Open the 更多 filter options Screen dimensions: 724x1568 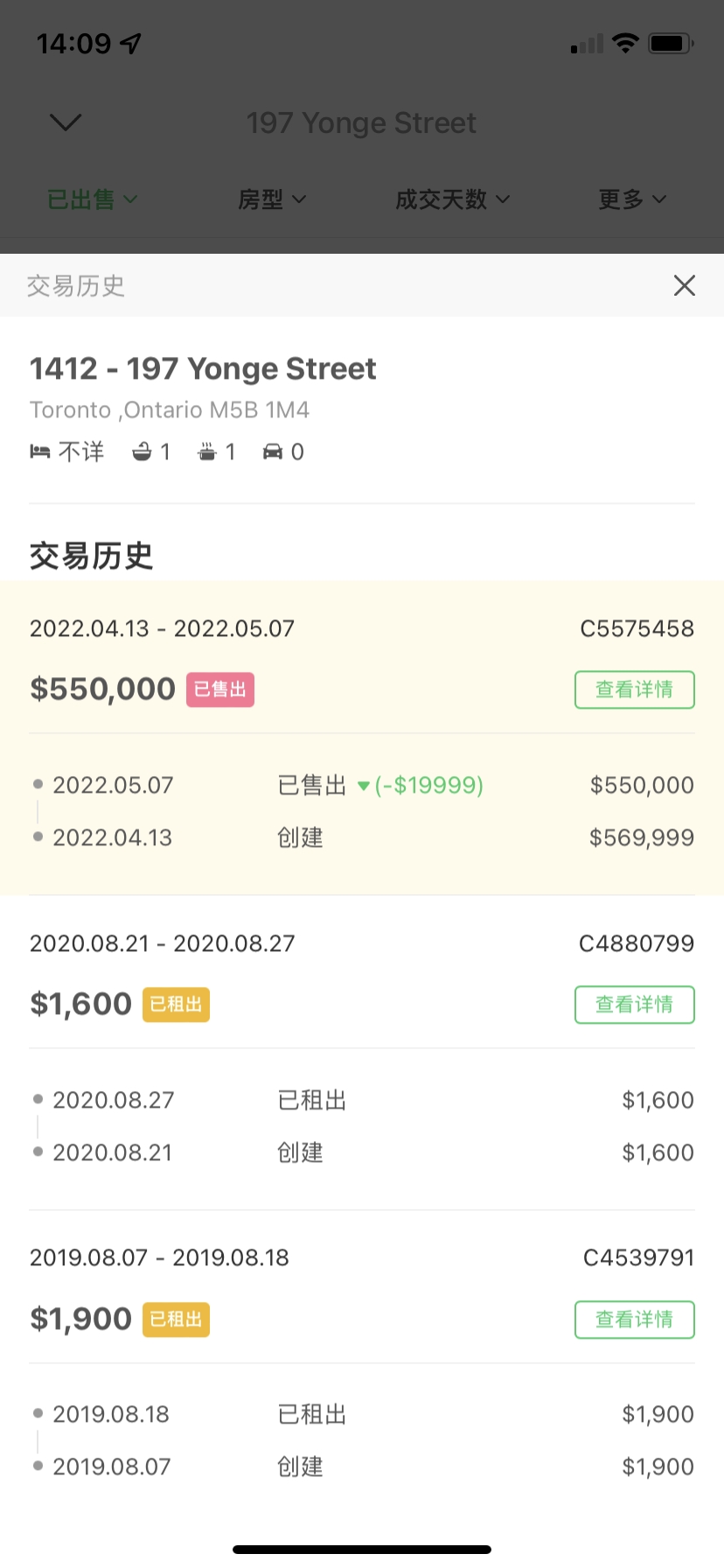pos(631,199)
